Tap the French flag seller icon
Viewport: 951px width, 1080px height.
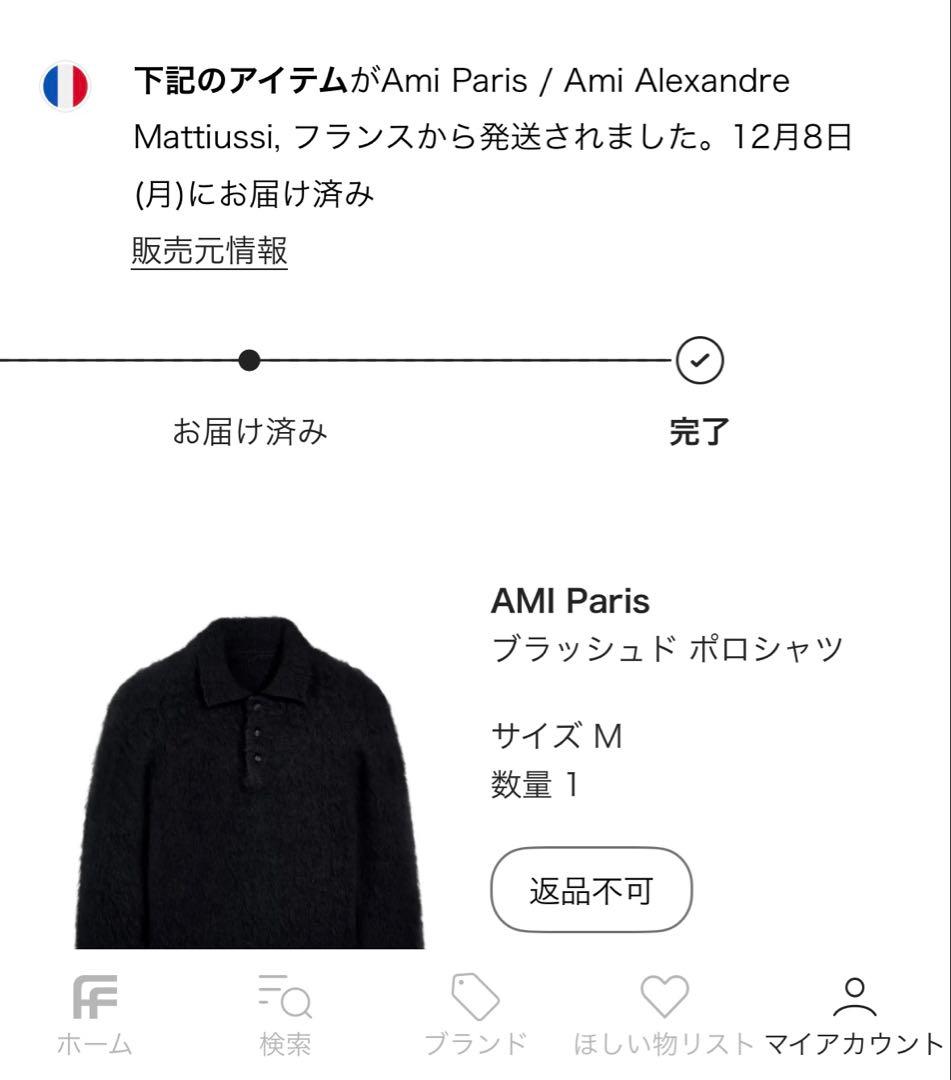tap(64, 87)
